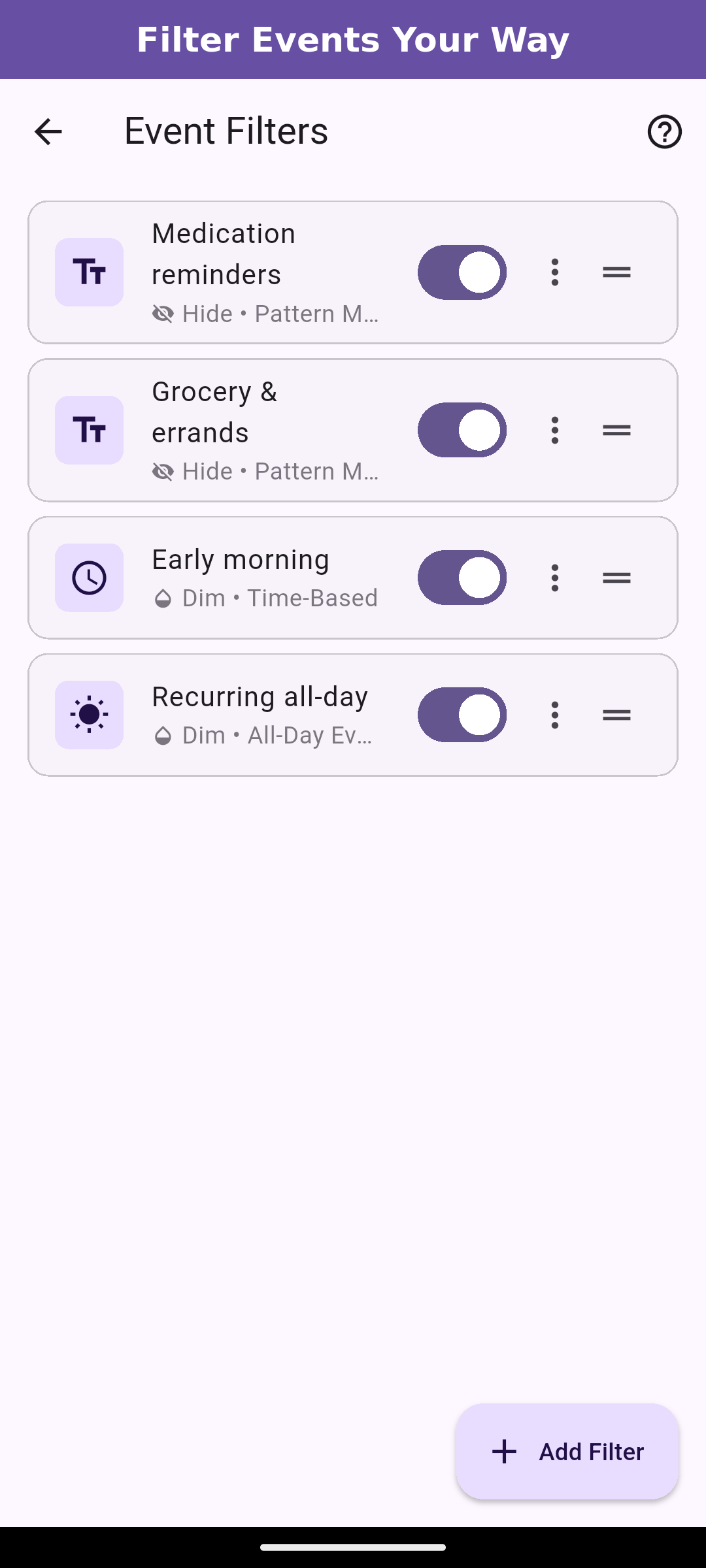706x1568 pixels.
Task: Open more options for Medication reminders
Action: tap(554, 272)
